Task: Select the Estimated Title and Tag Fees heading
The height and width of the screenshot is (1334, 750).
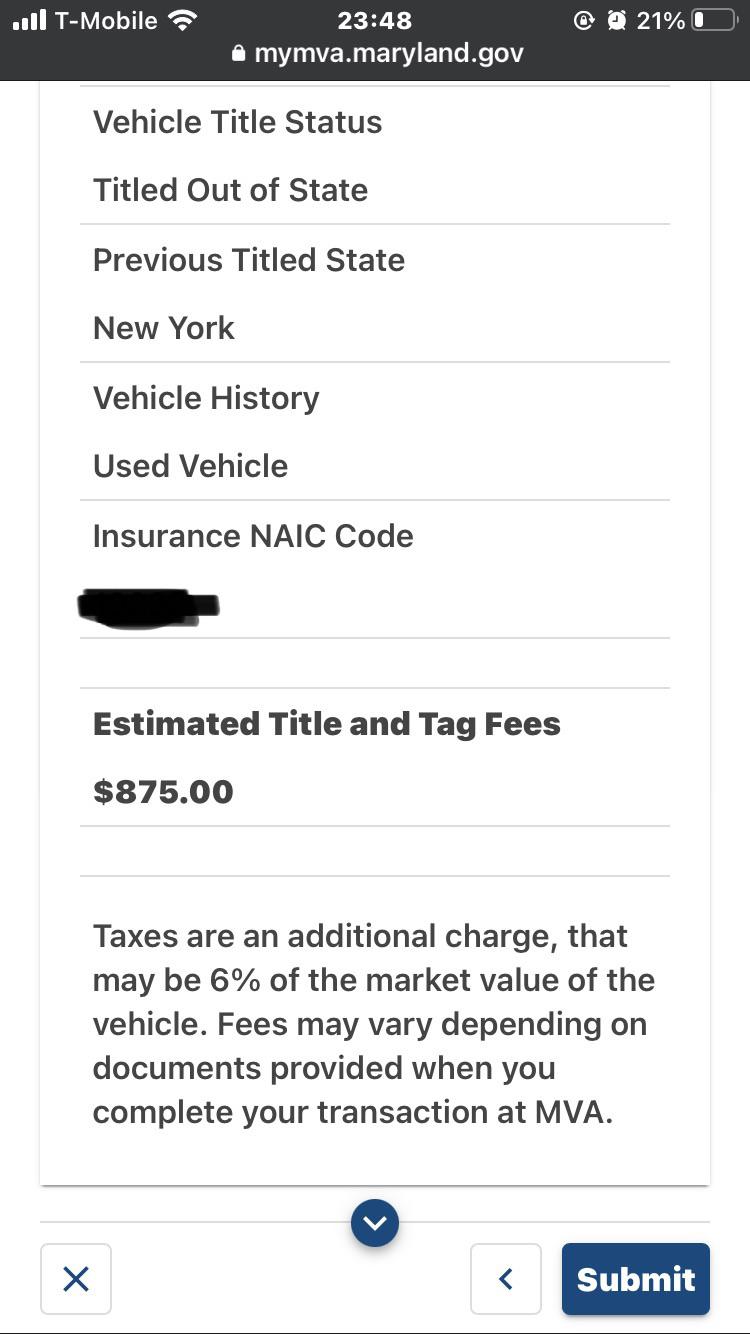Action: [x=326, y=723]
